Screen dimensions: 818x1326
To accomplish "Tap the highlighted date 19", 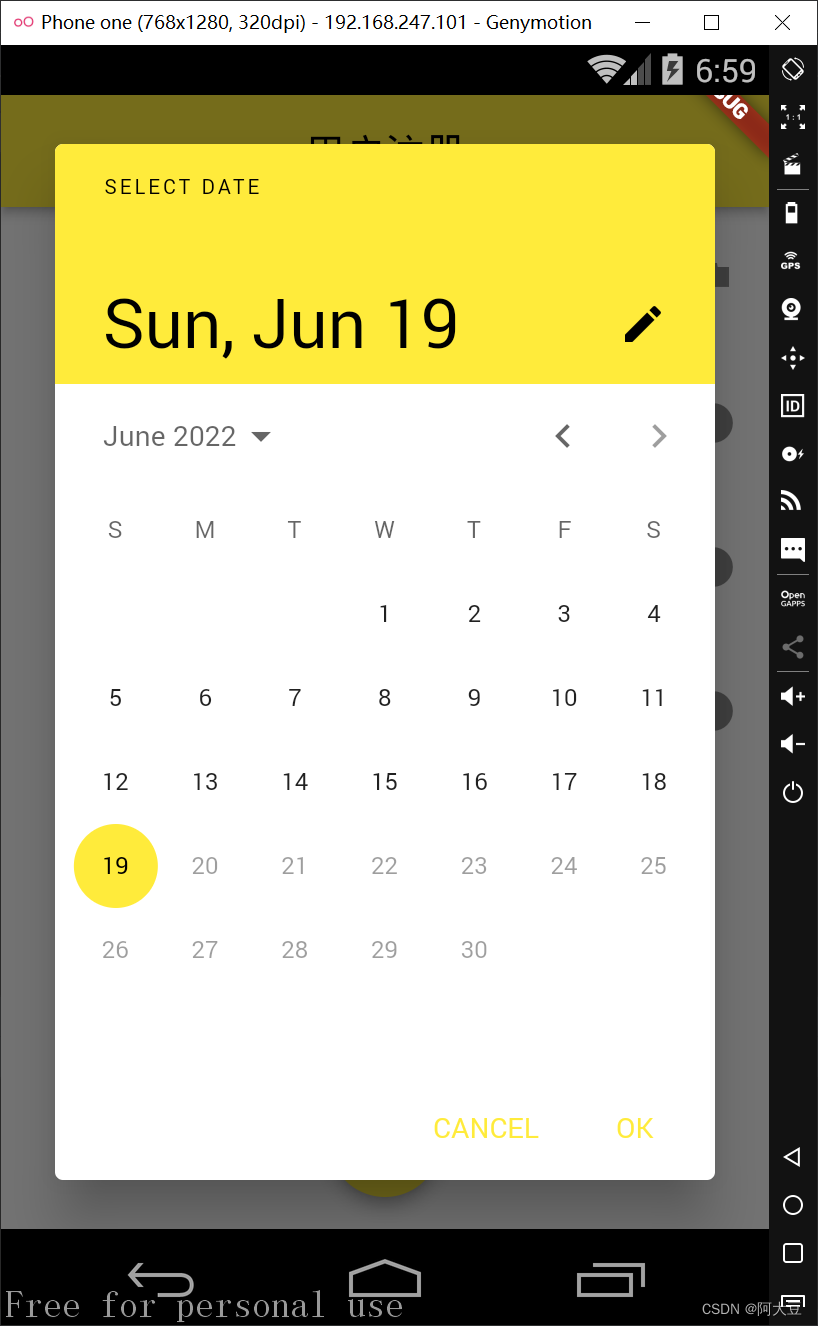I will coord(116,866).
